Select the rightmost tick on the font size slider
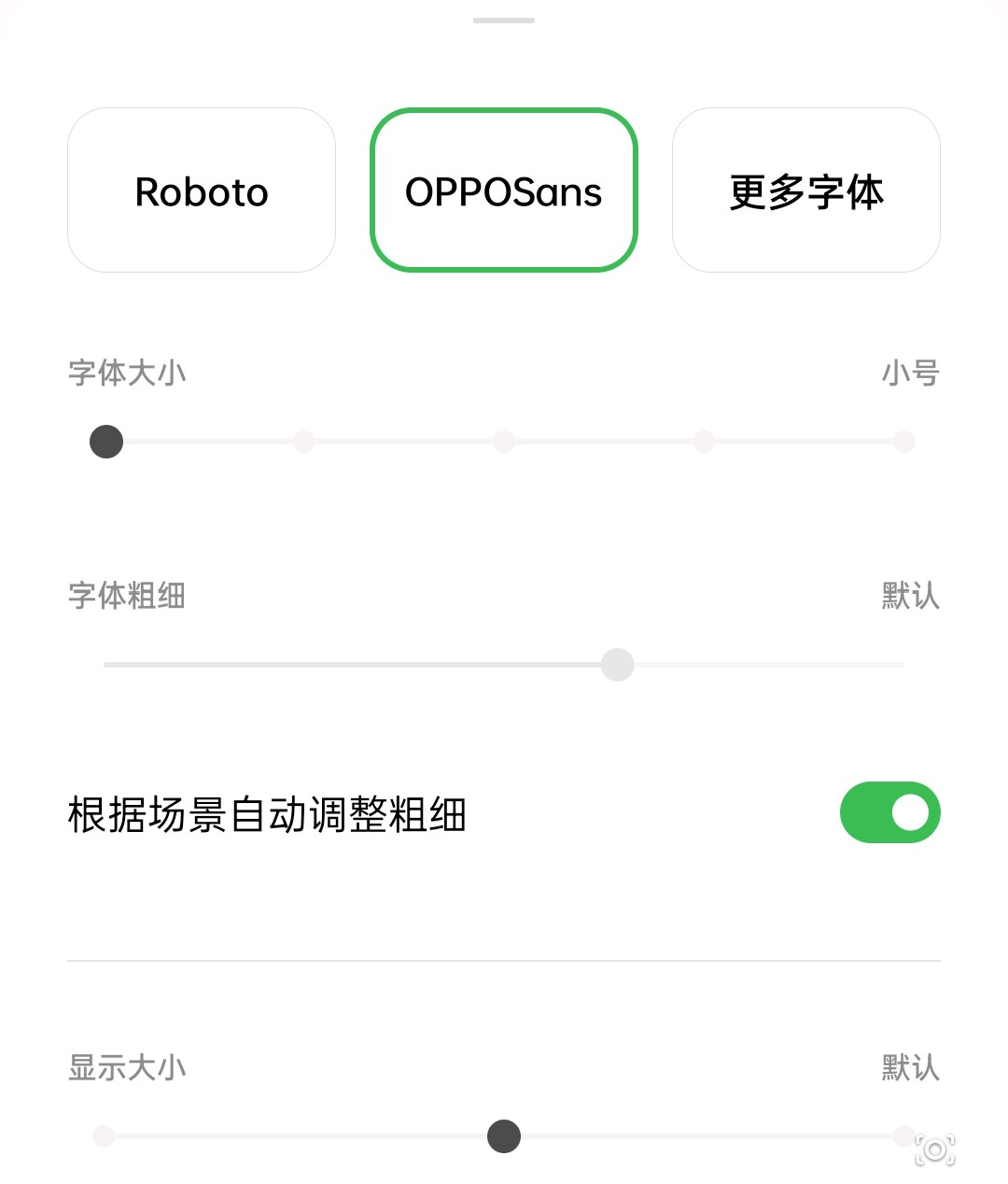Screen dimensions: 1008x1184 click(903, 441)
